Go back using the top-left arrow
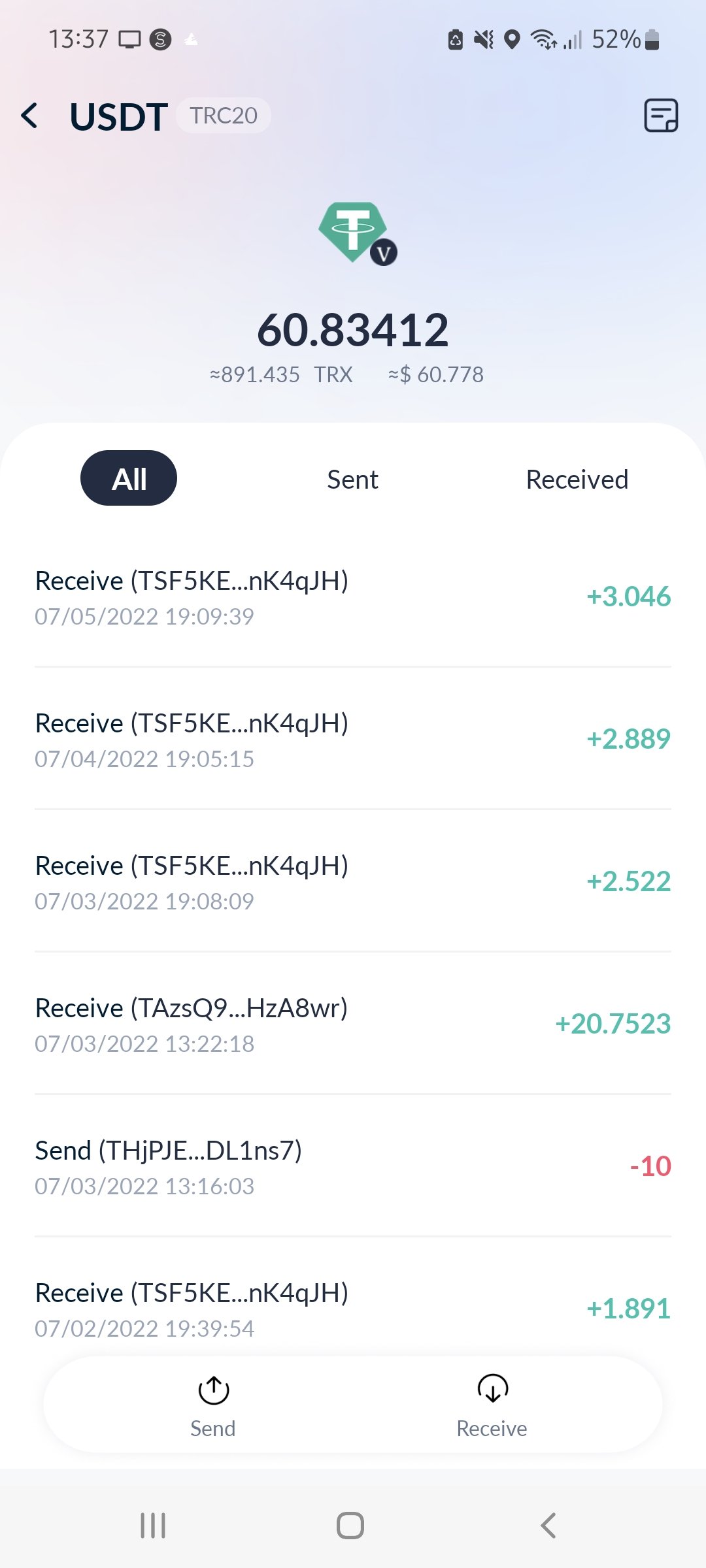The height and width of the screenshot is (1568, 706). [29, 116]
